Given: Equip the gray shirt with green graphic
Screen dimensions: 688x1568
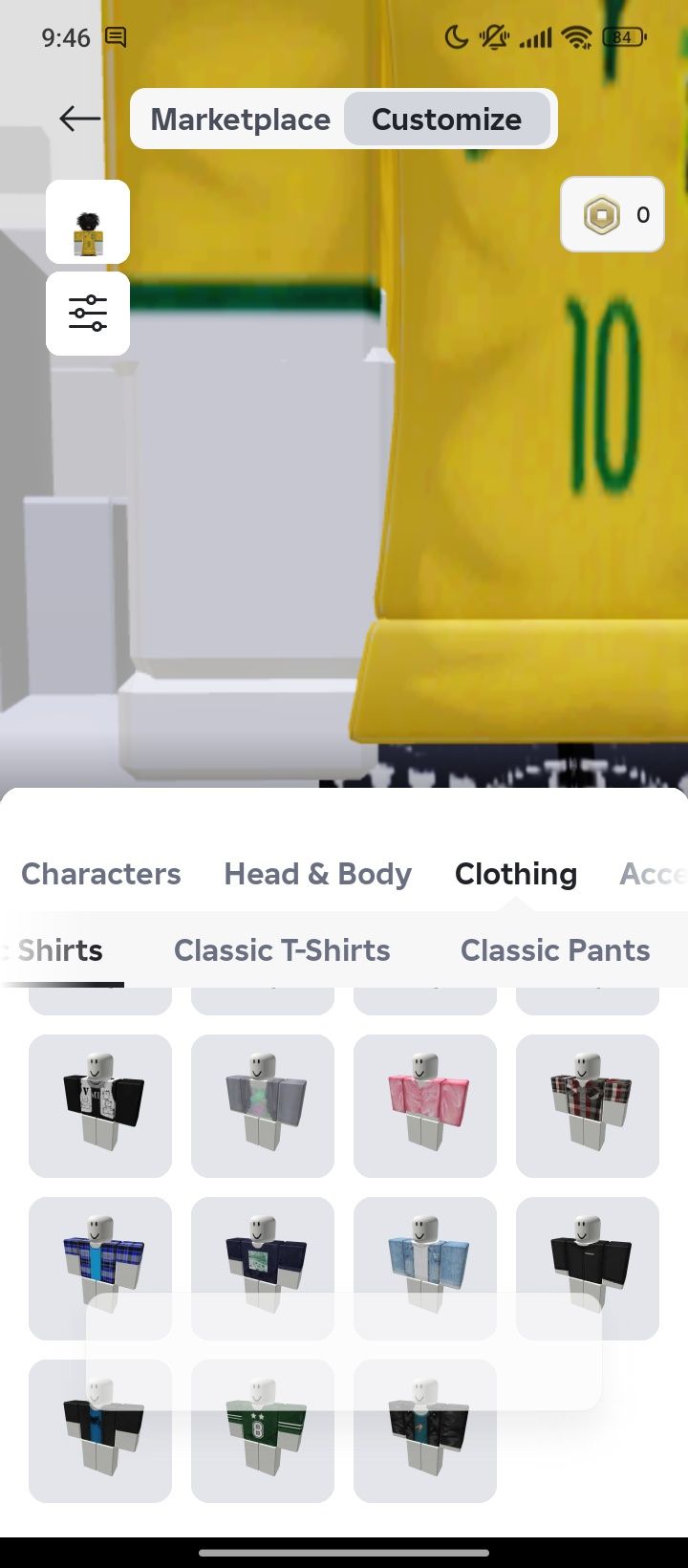Looking at the screenshot, I should coord(263,1106).
